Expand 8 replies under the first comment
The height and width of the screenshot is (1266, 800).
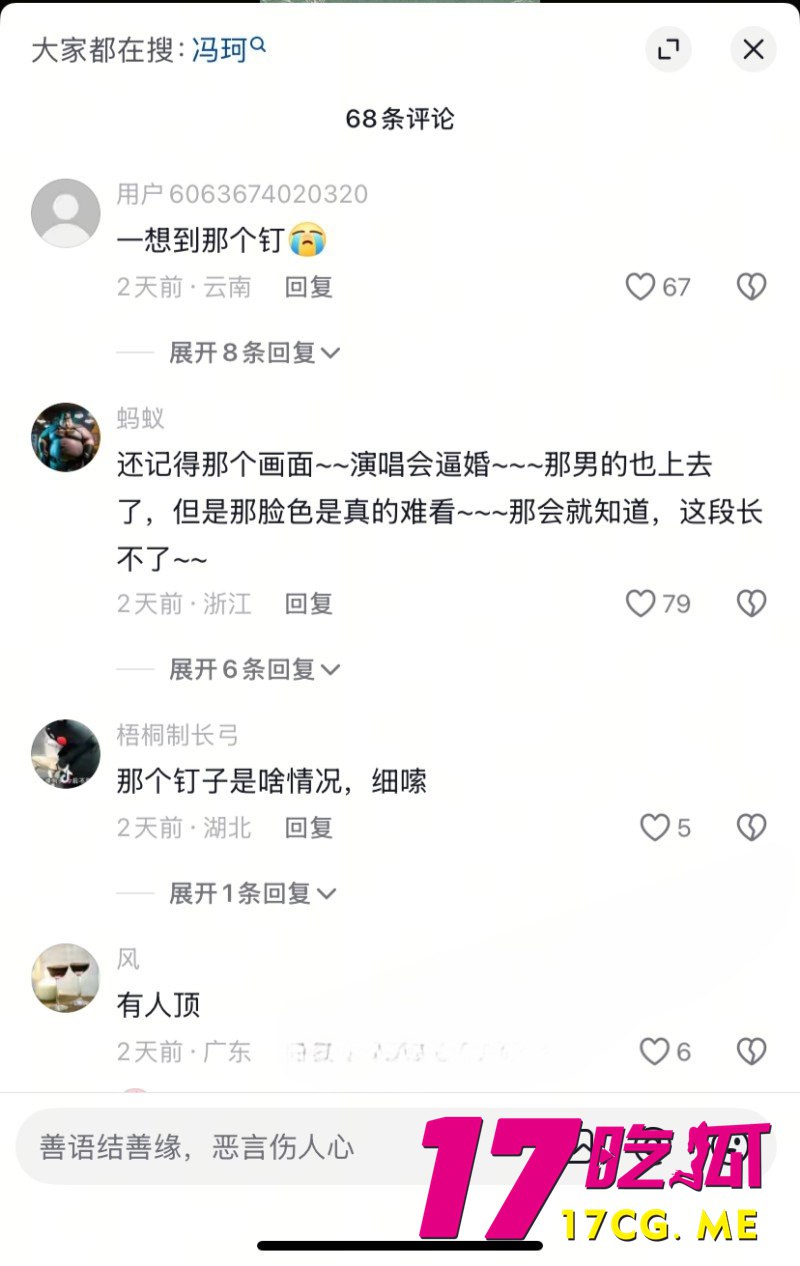pyautogui.click(x=254, y=352)
